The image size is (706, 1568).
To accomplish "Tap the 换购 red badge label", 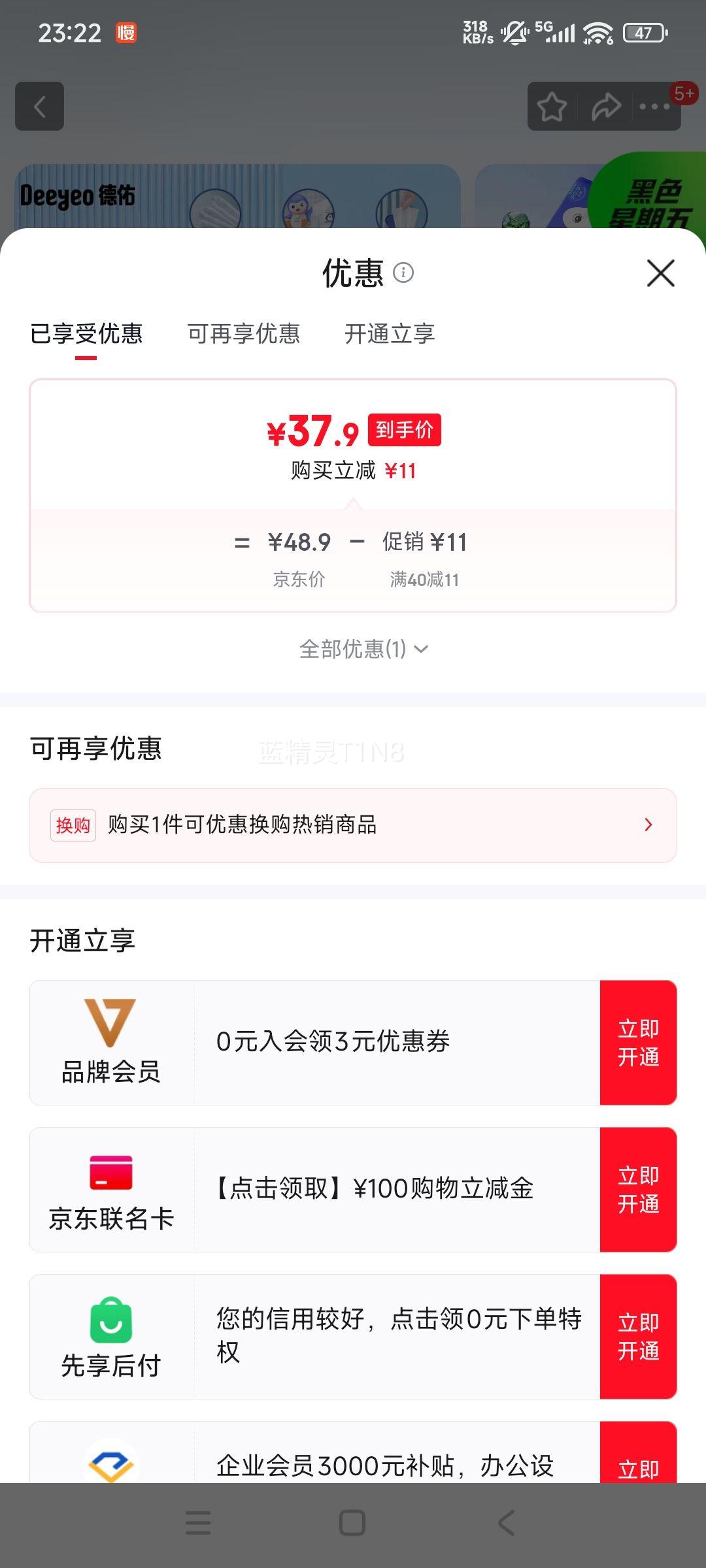I will click(x=73, y=825).
